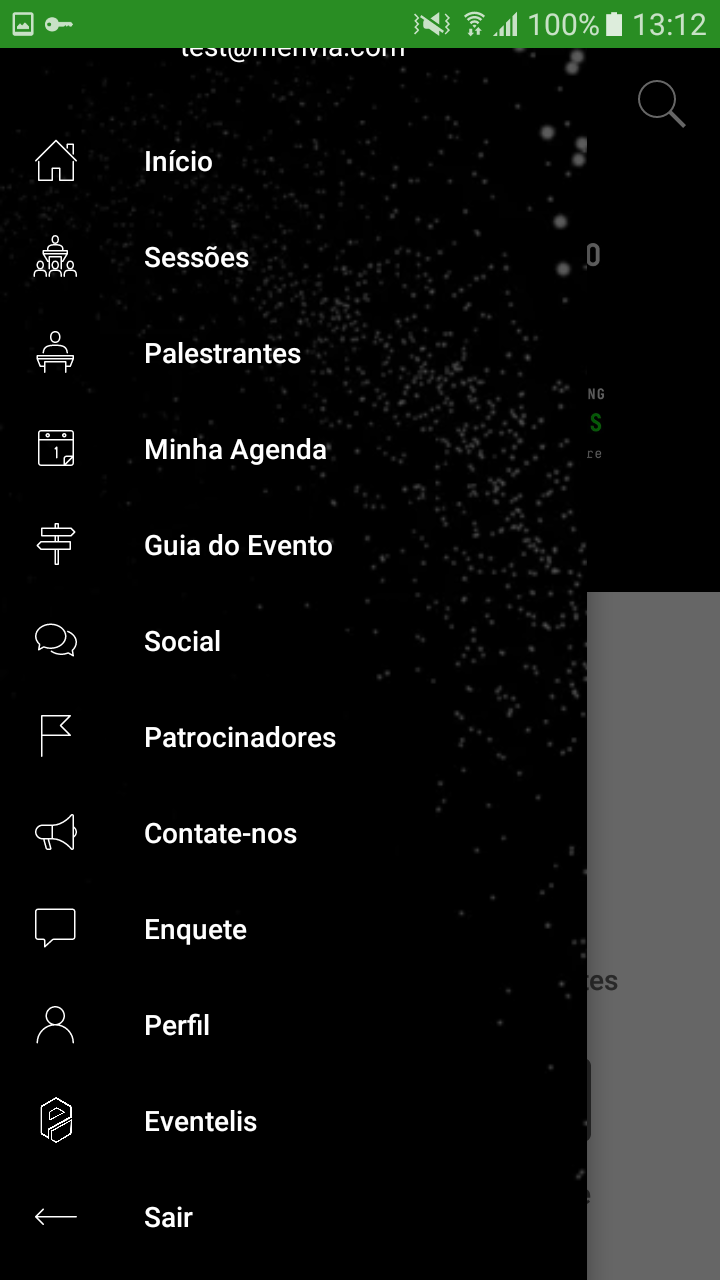Open the Social section

tap(182, 641)
